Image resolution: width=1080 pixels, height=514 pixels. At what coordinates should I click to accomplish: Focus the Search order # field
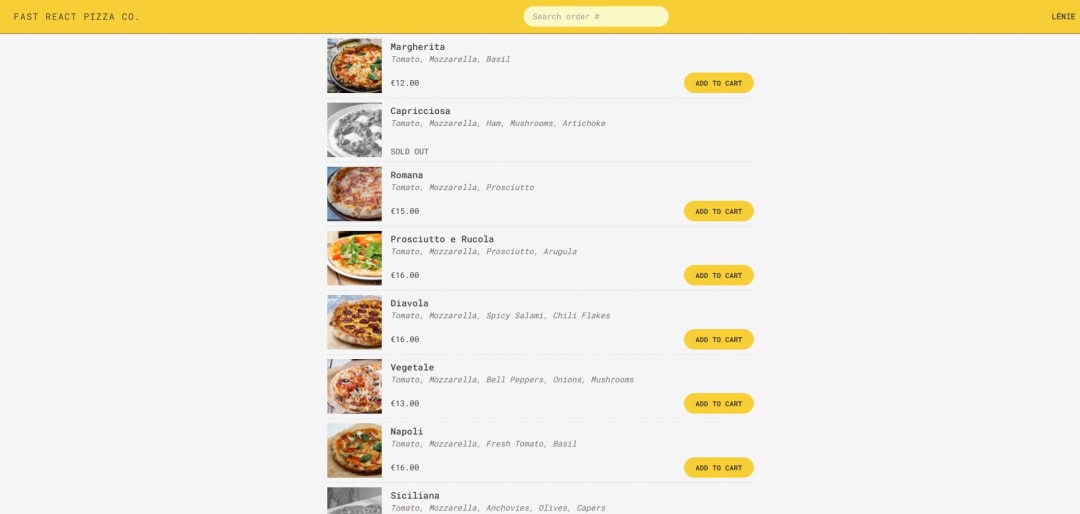pos(595,17)
